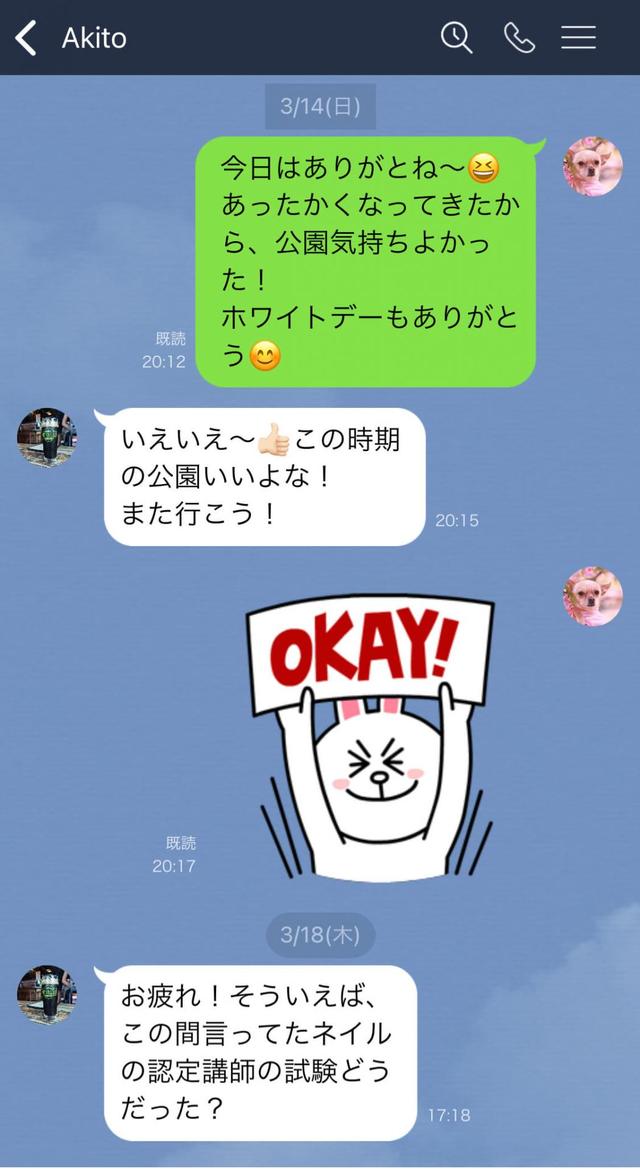Open your own avatar next to the 20:12 message
This screenshot has height=1169, width=640.
coord(593,166)
